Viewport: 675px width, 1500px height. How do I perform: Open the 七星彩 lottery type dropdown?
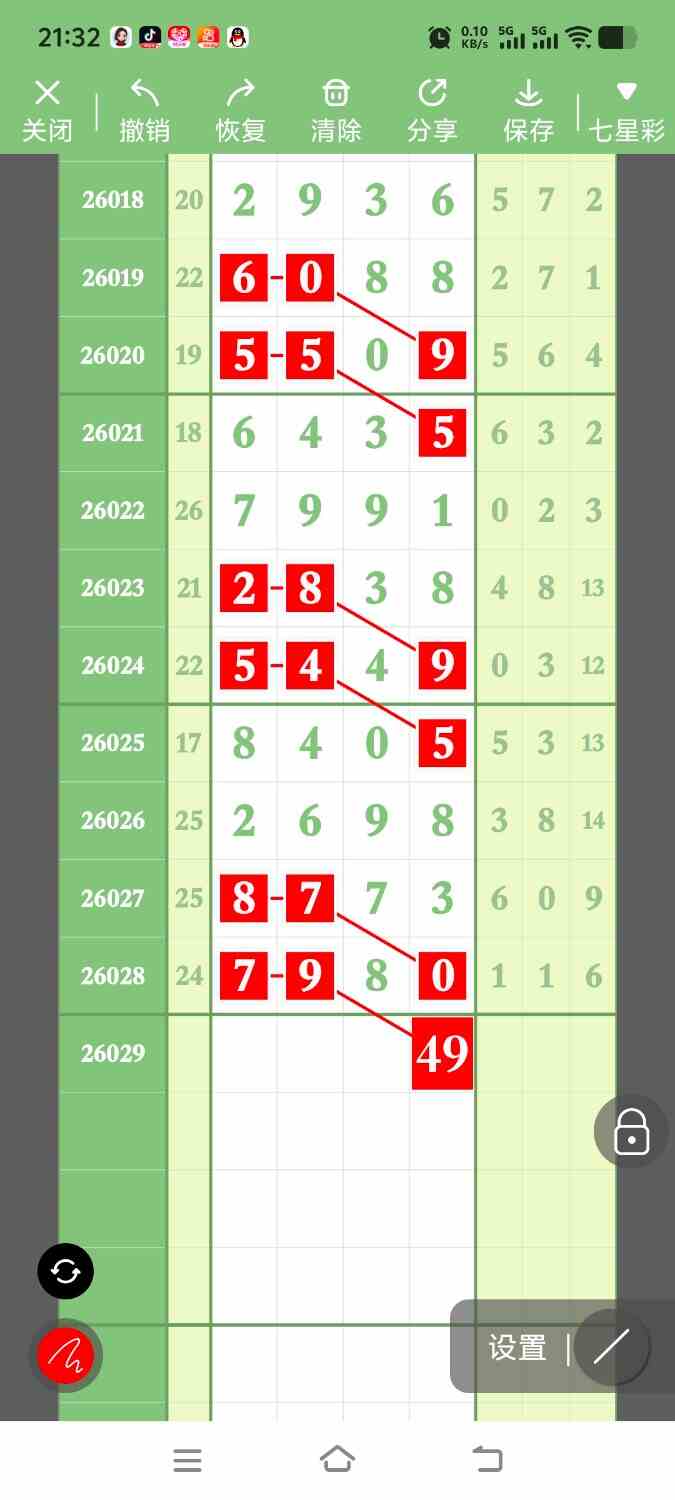[x=626, y=110]
